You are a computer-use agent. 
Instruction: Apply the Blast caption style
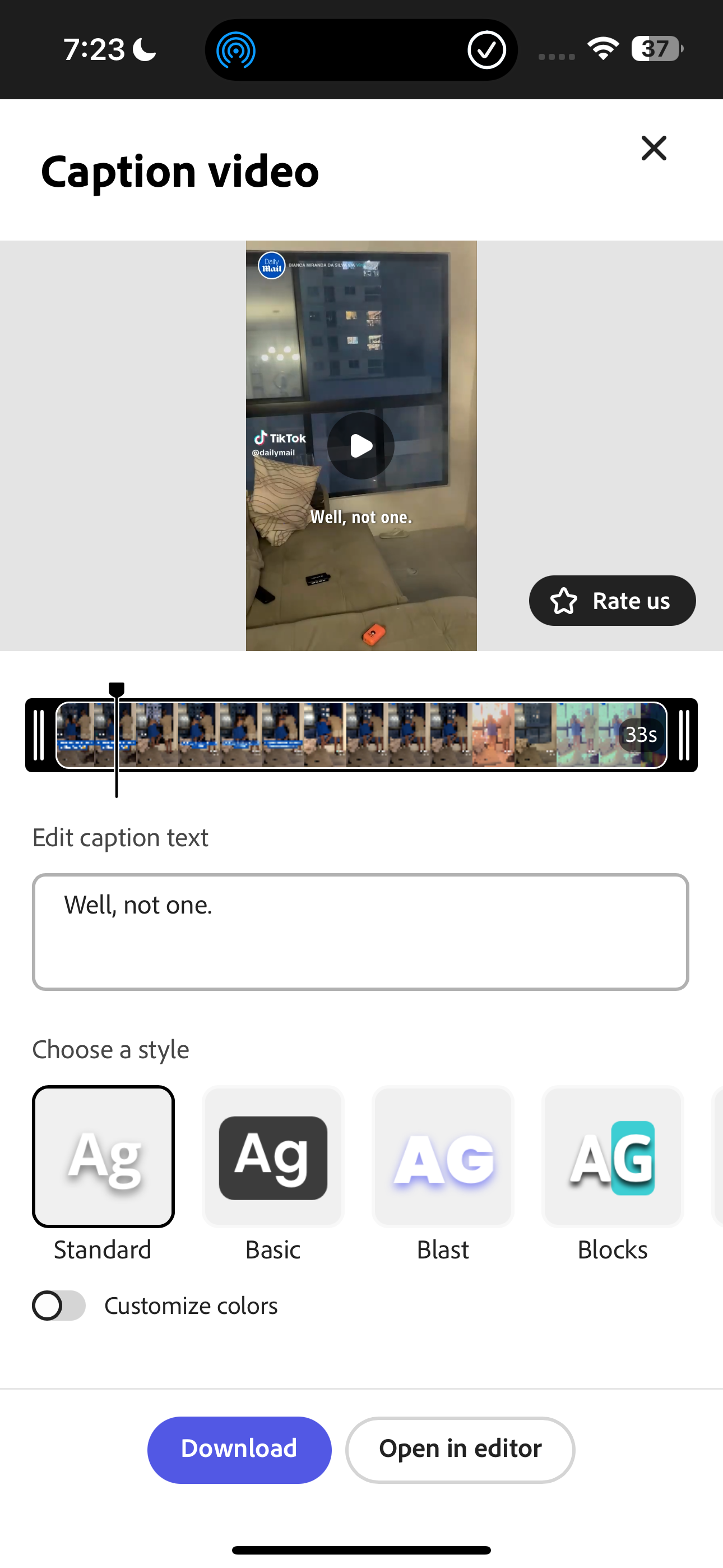[443, 1156]
